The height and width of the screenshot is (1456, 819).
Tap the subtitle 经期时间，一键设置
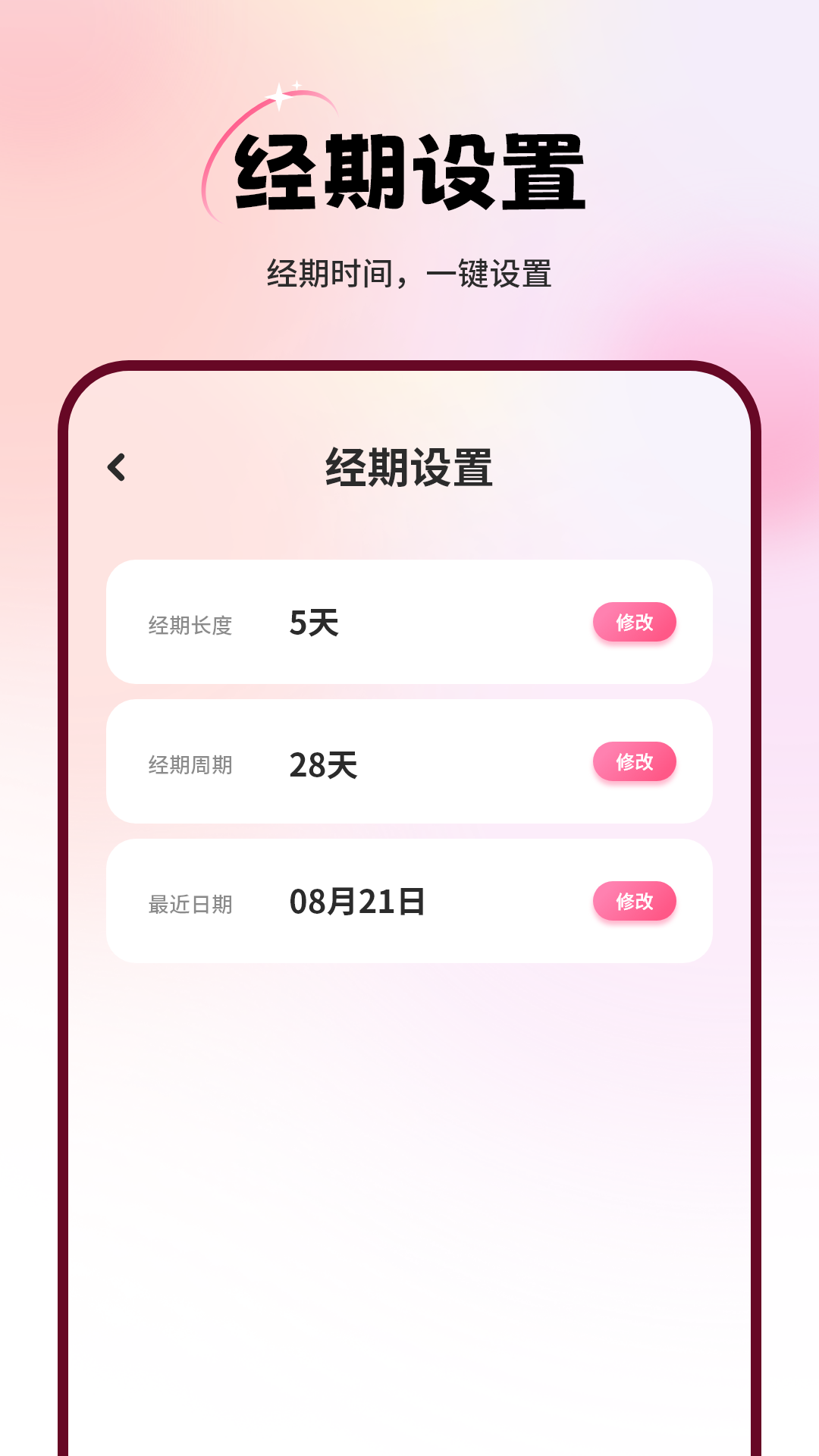pyautogui.click(x=409, y=273)
